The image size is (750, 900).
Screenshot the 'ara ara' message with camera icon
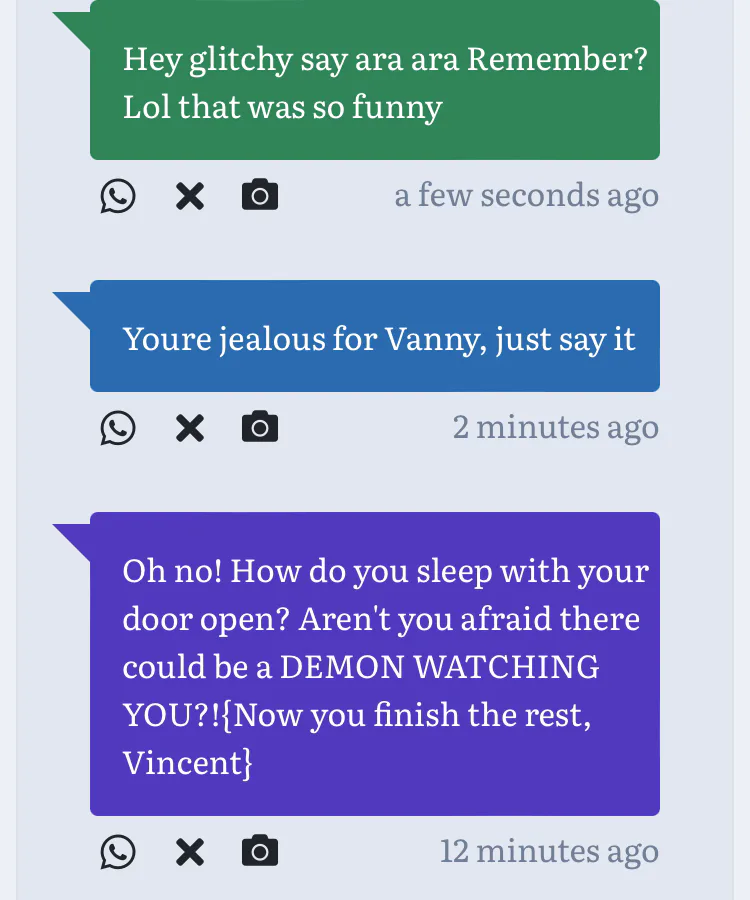(260, 196)
